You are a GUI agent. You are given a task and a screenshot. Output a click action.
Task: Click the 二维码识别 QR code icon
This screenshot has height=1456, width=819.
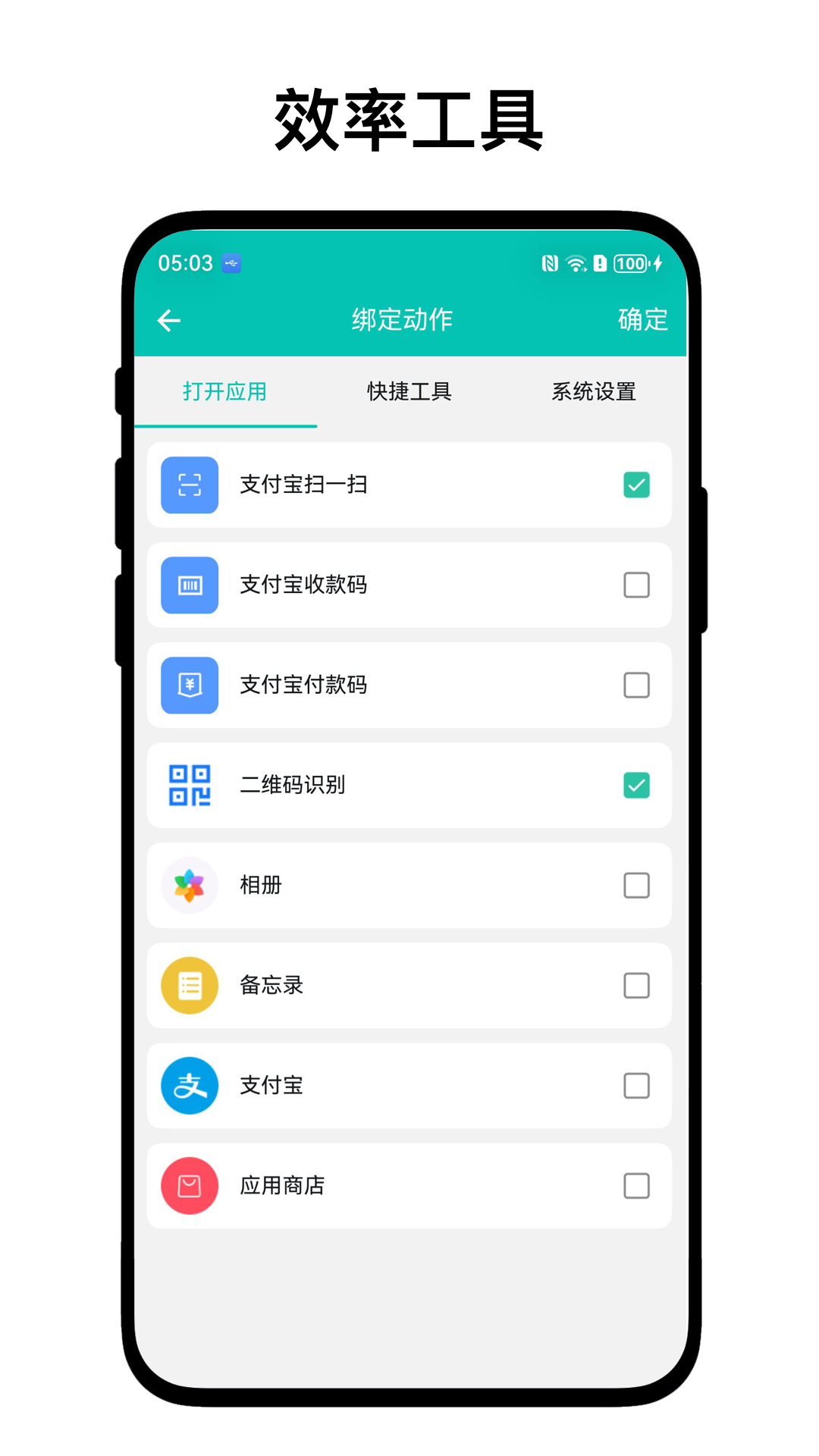point(189,786)
